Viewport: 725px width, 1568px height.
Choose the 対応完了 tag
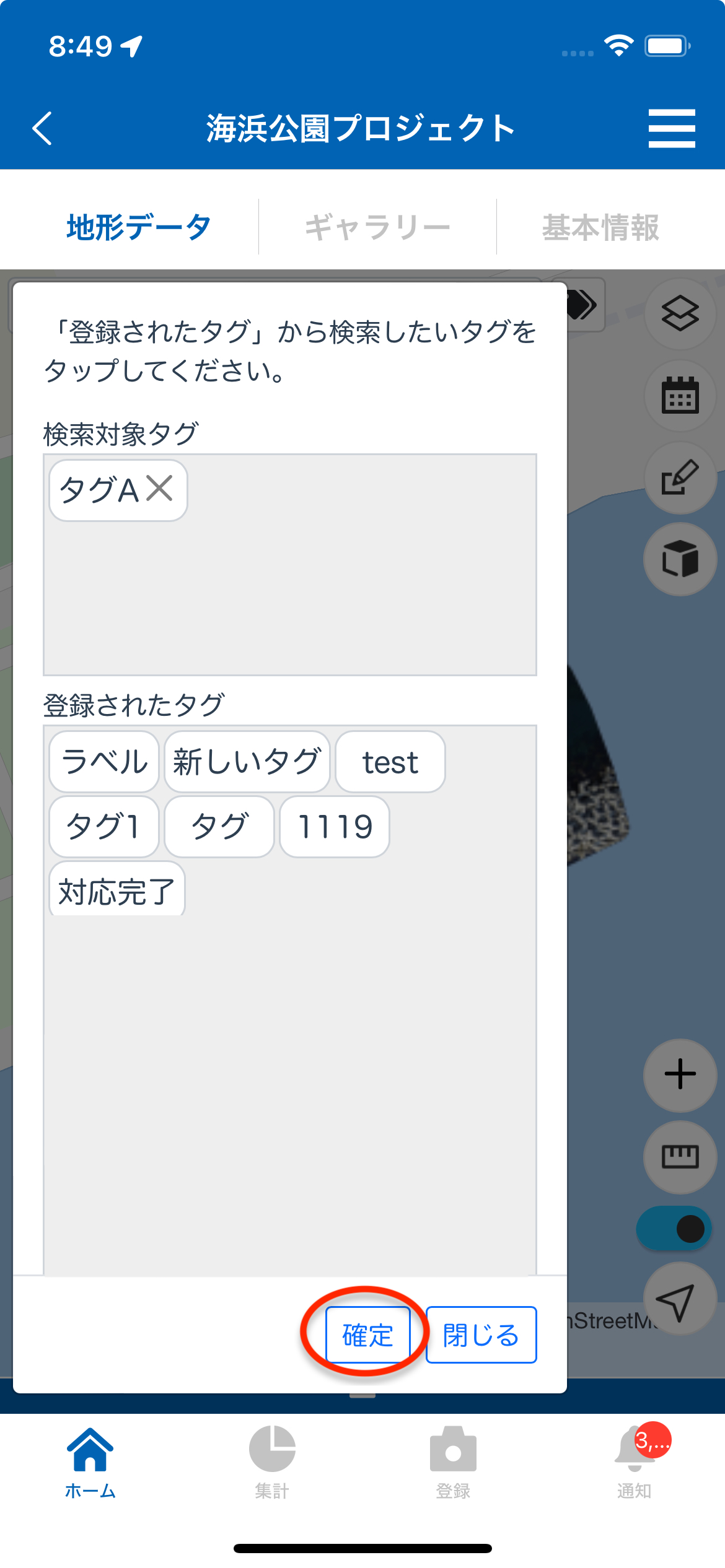click(116, 891)
